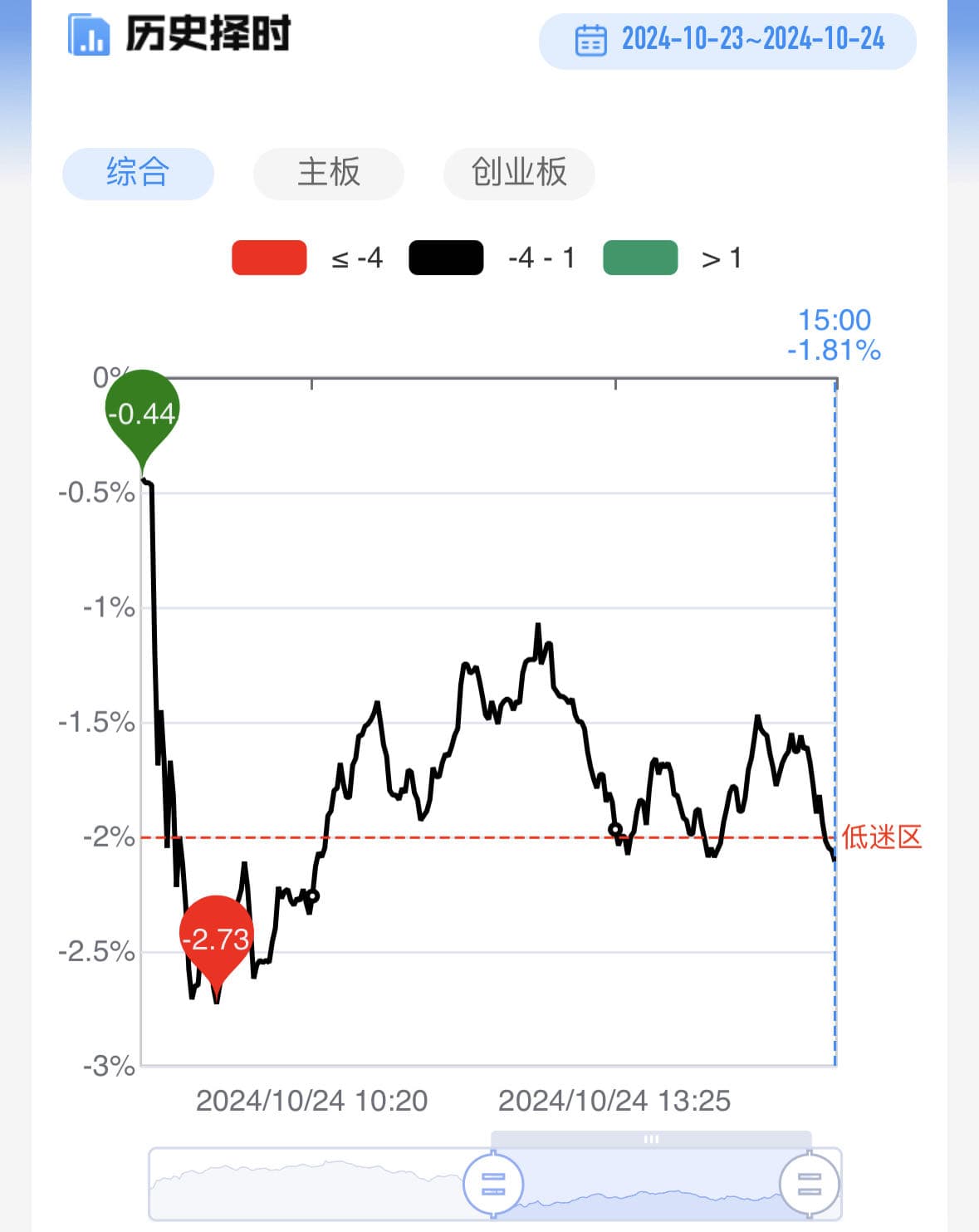Toggle the black -4 - 1 legend series
979x1232 pixels.
(446, 258)
